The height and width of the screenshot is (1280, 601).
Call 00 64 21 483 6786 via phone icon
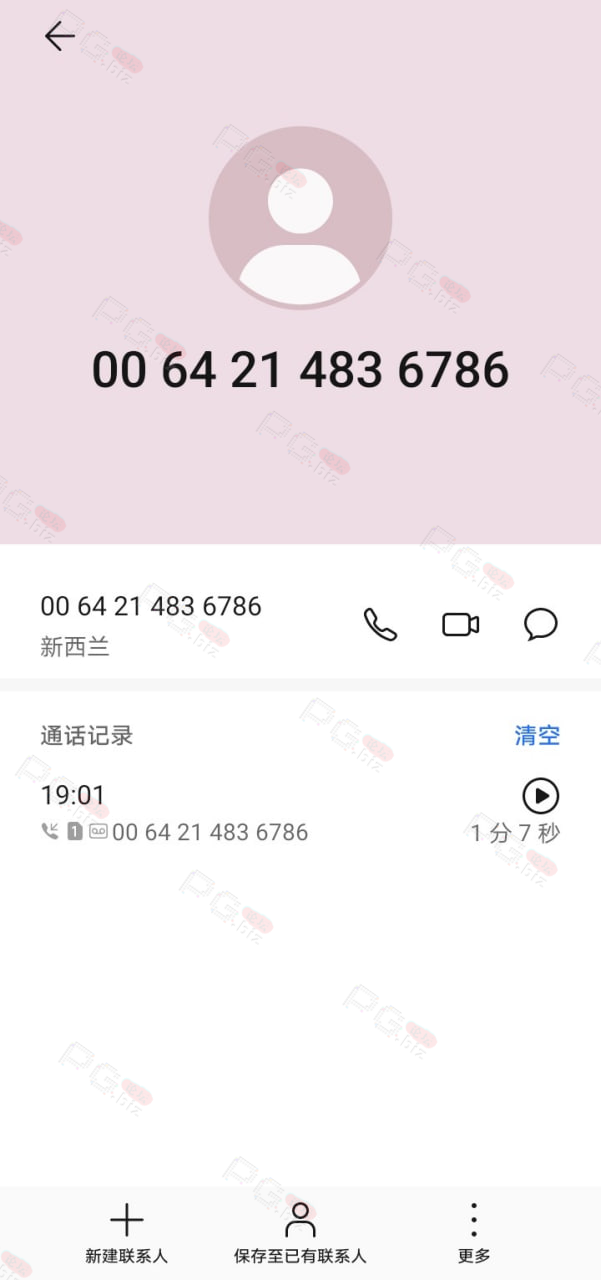pos(380,625)
